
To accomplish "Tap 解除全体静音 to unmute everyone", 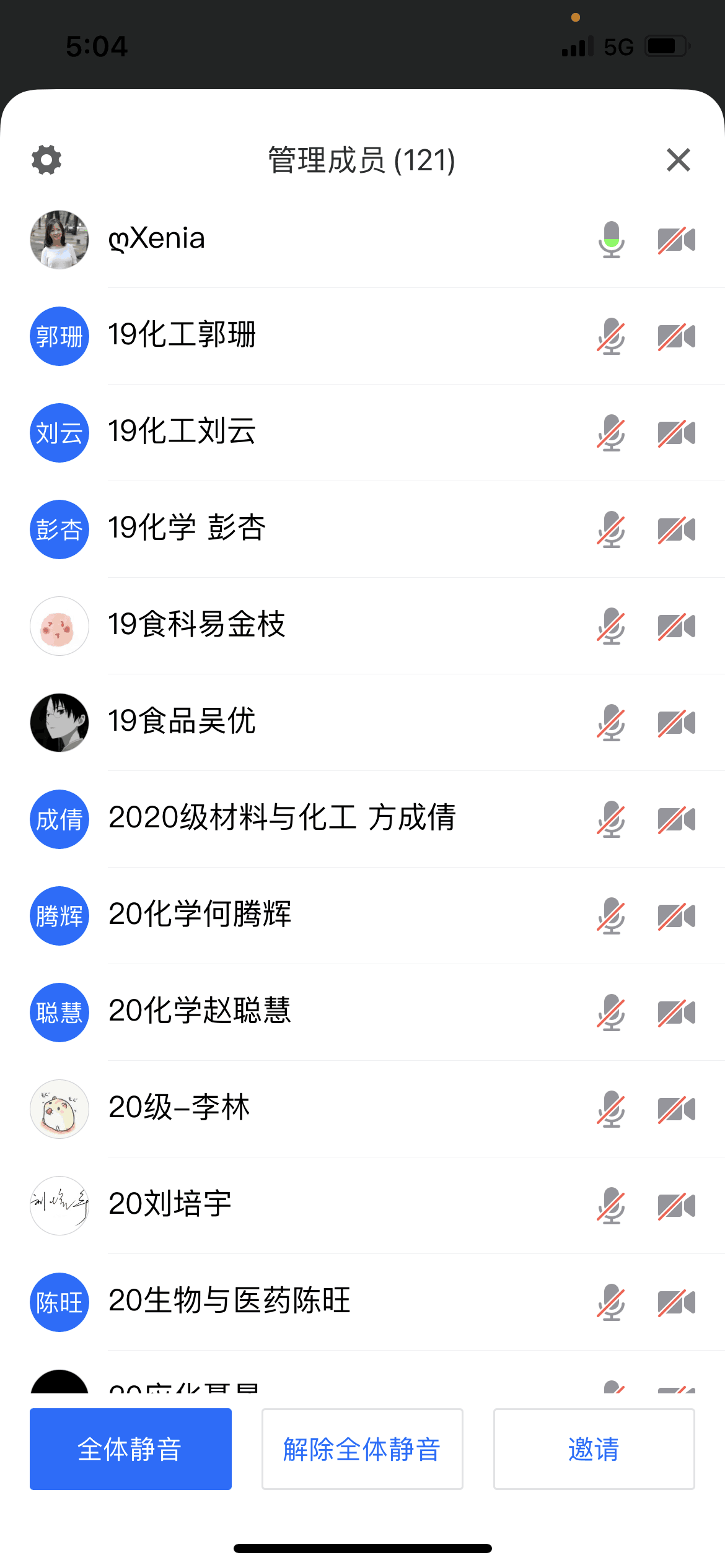I will [x=362, y=1449].
